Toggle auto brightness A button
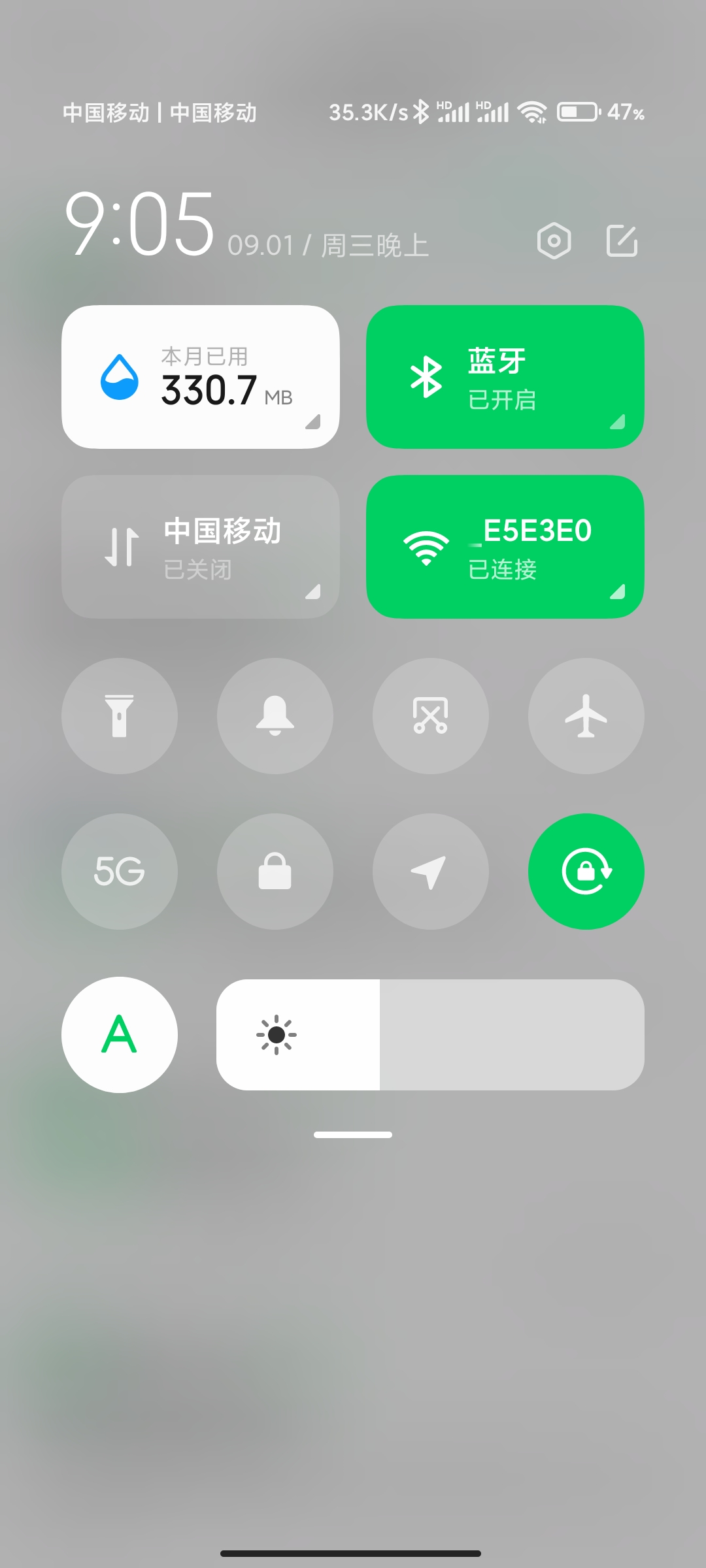 (120, 1035)
